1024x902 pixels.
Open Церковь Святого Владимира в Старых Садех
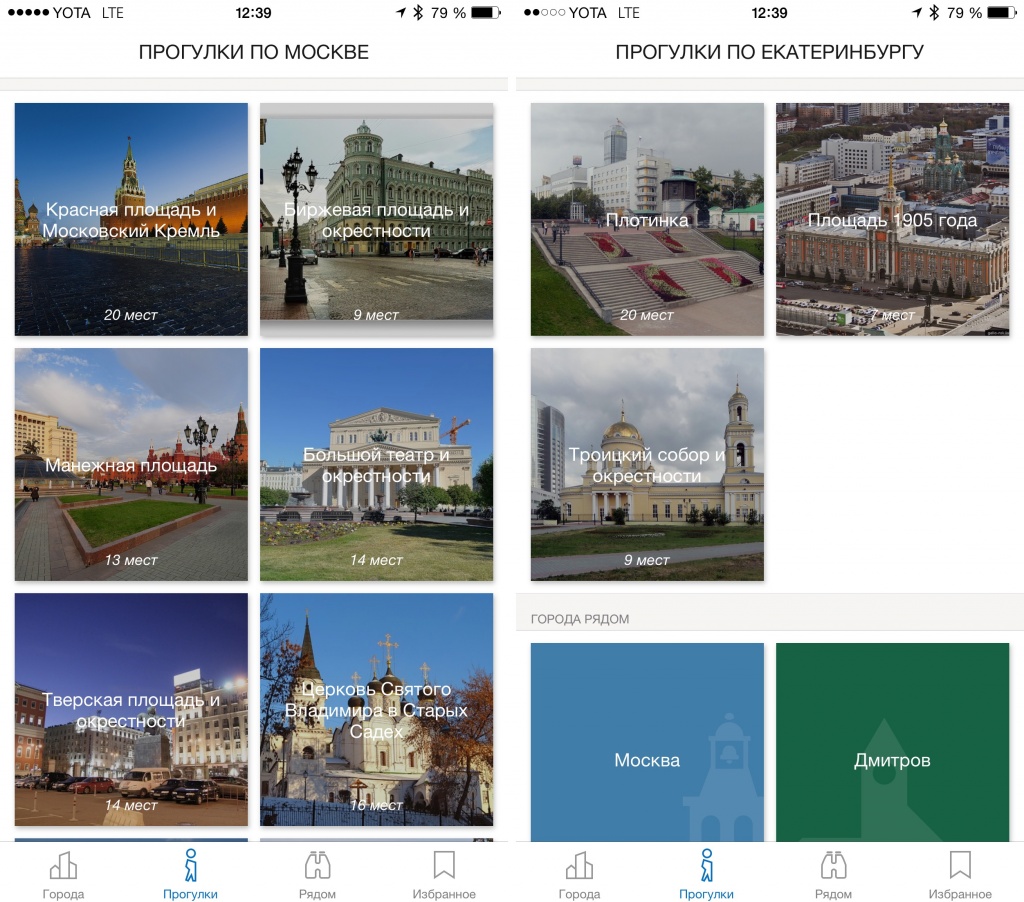[x=376, y=709]
